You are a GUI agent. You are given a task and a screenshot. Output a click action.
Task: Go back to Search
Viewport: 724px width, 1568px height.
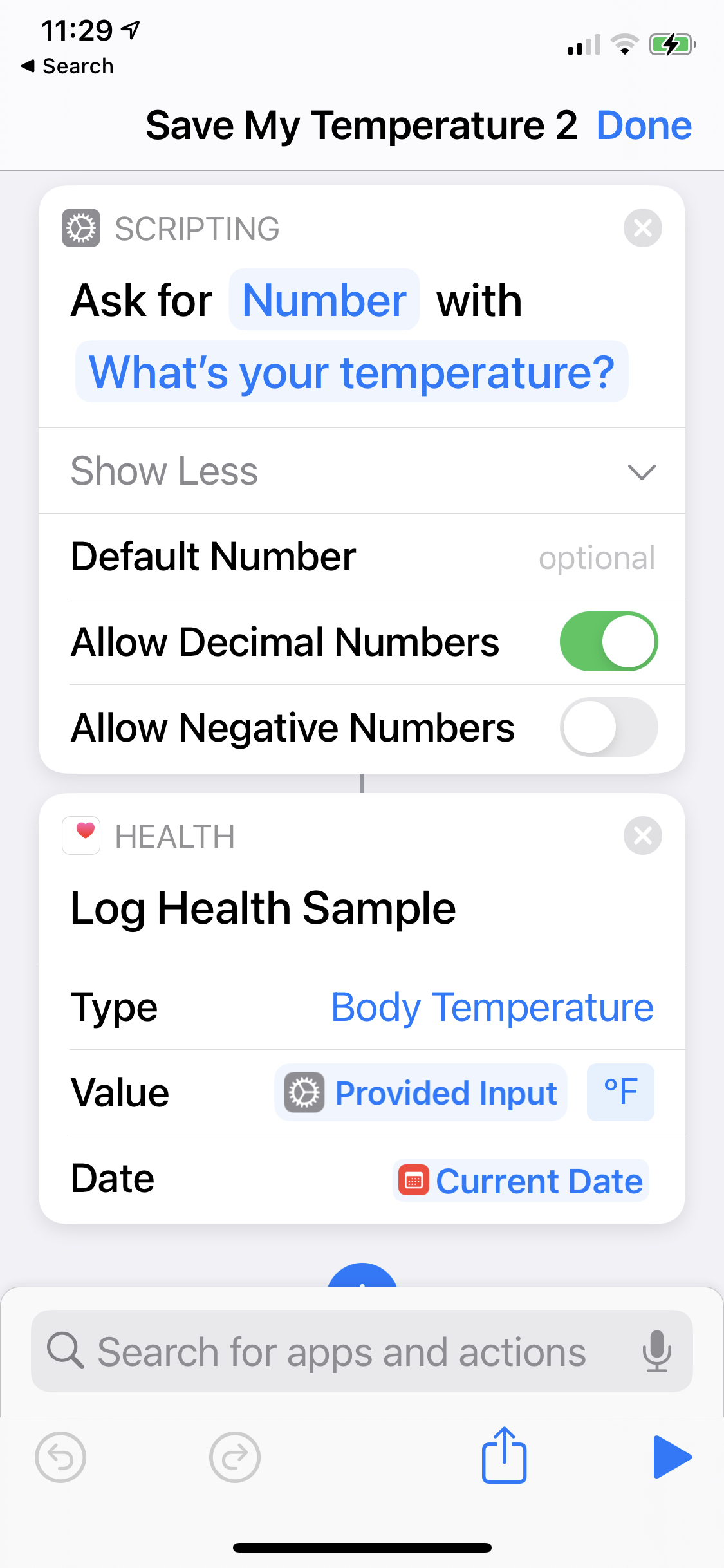point(68,66)
